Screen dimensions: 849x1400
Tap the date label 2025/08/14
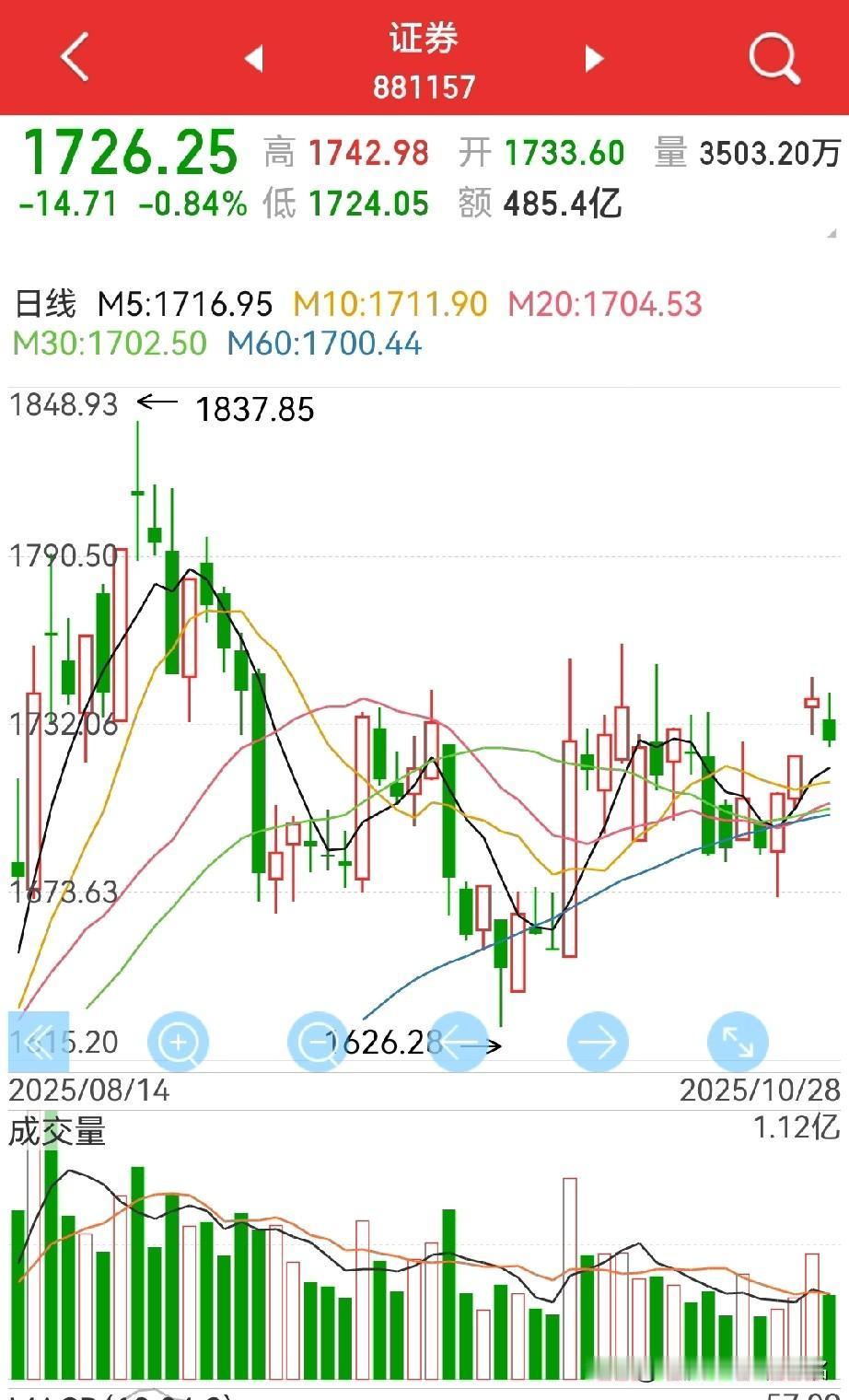[x=89, y=1091]
